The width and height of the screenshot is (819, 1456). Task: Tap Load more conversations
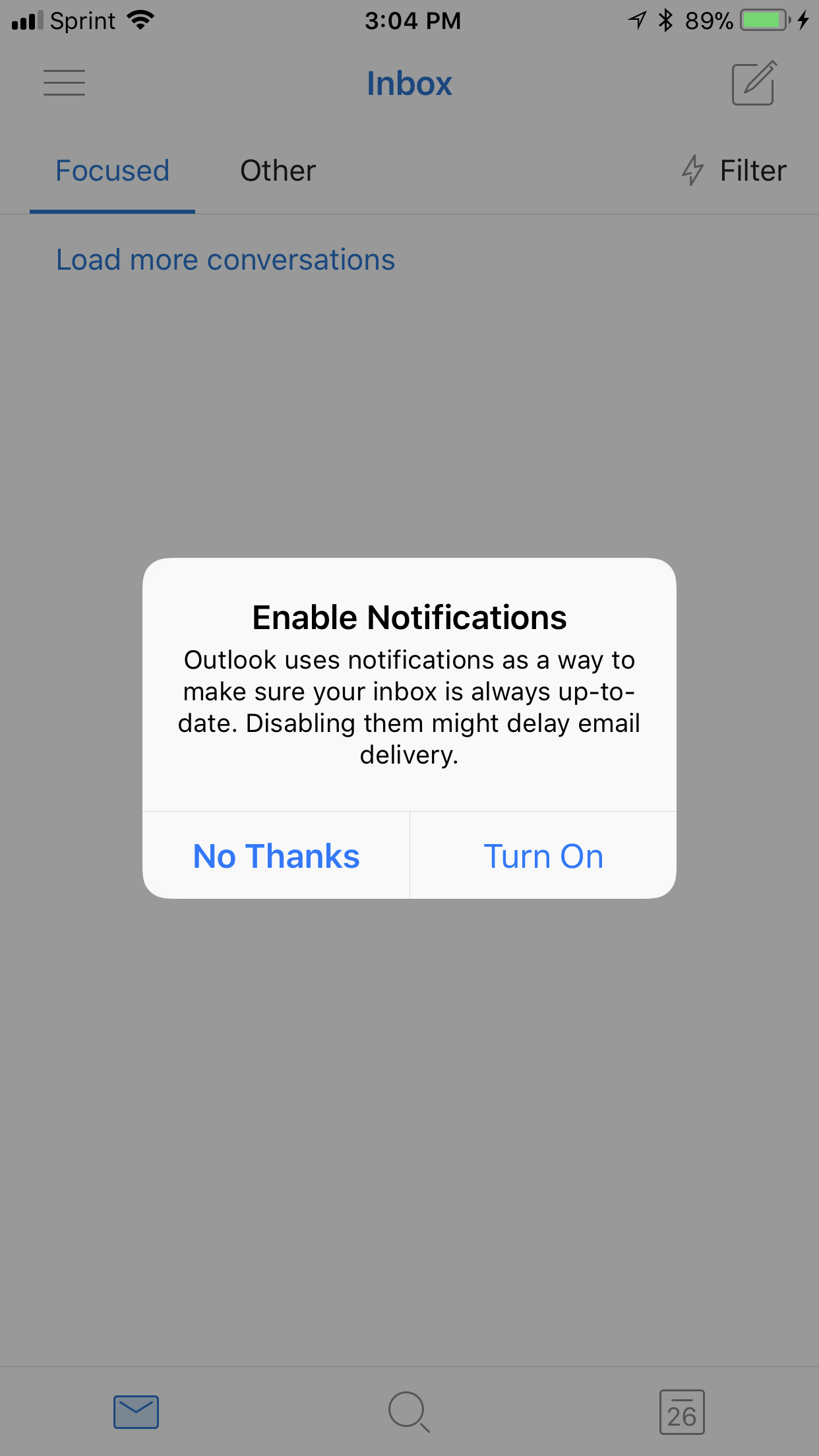tap(226, 260)
